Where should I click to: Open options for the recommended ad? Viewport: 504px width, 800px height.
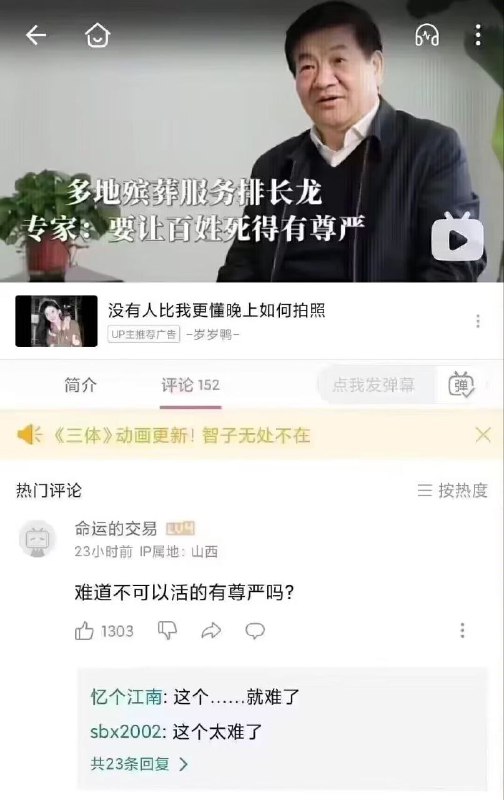click(x=478, y=321)
